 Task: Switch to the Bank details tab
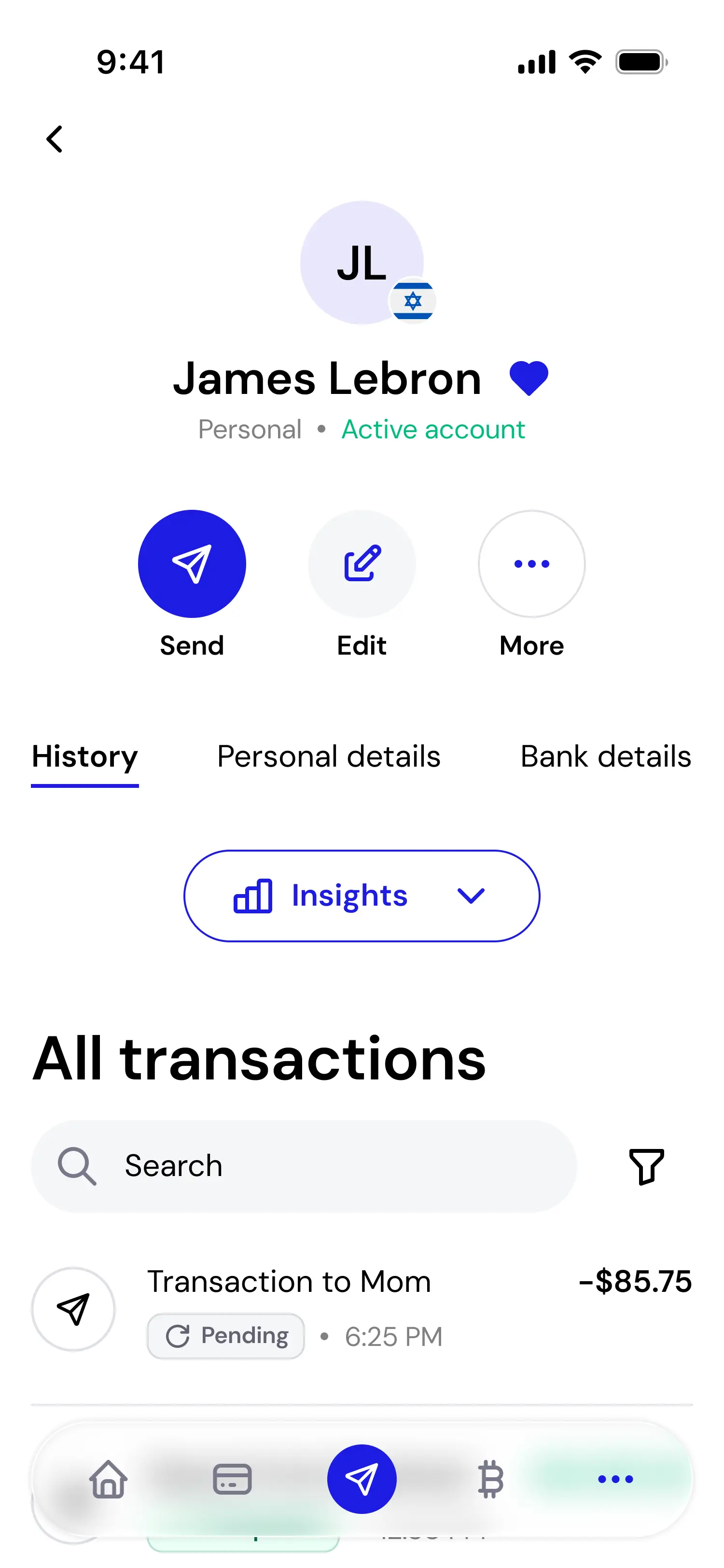pos(606,756)
